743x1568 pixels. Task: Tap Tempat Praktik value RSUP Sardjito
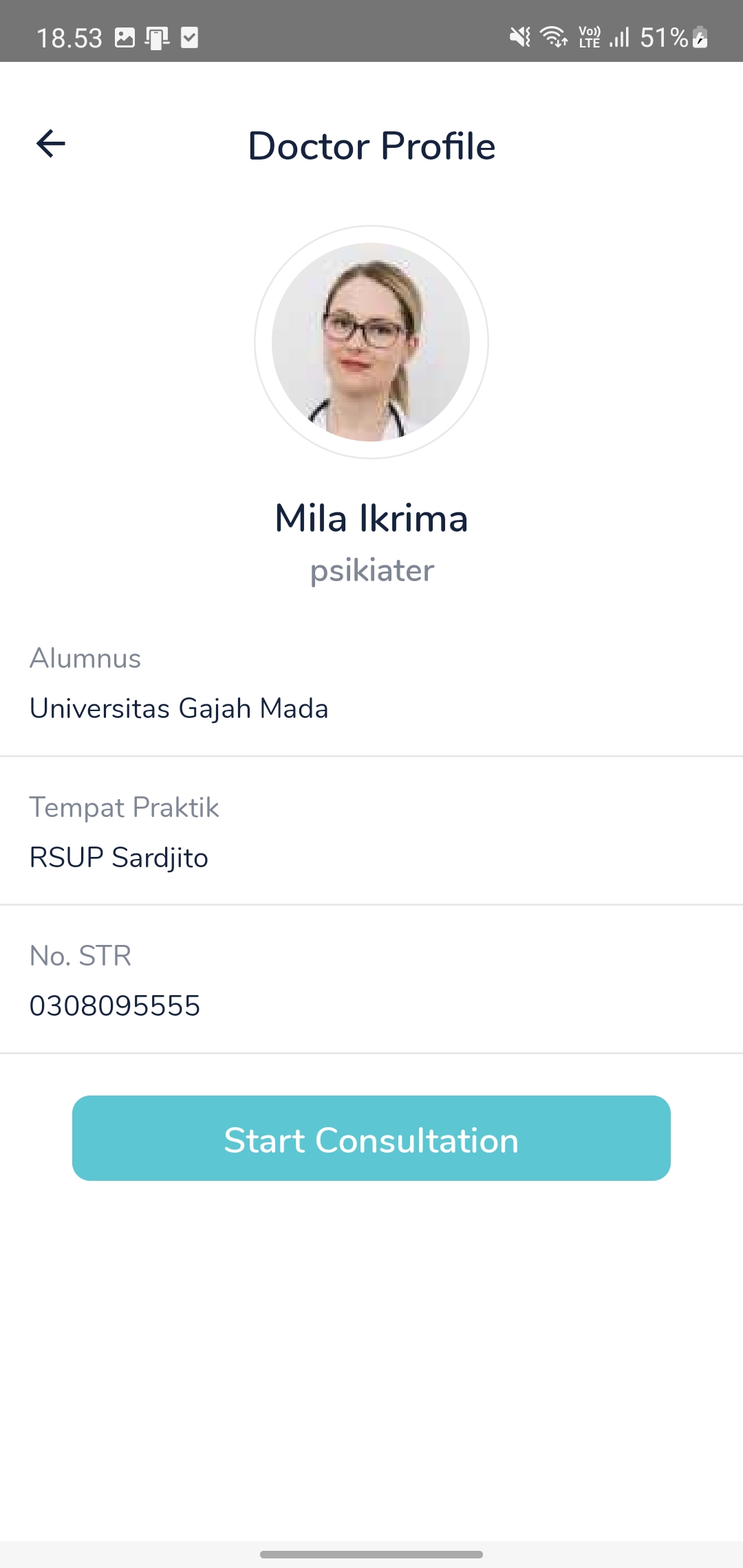118,857
